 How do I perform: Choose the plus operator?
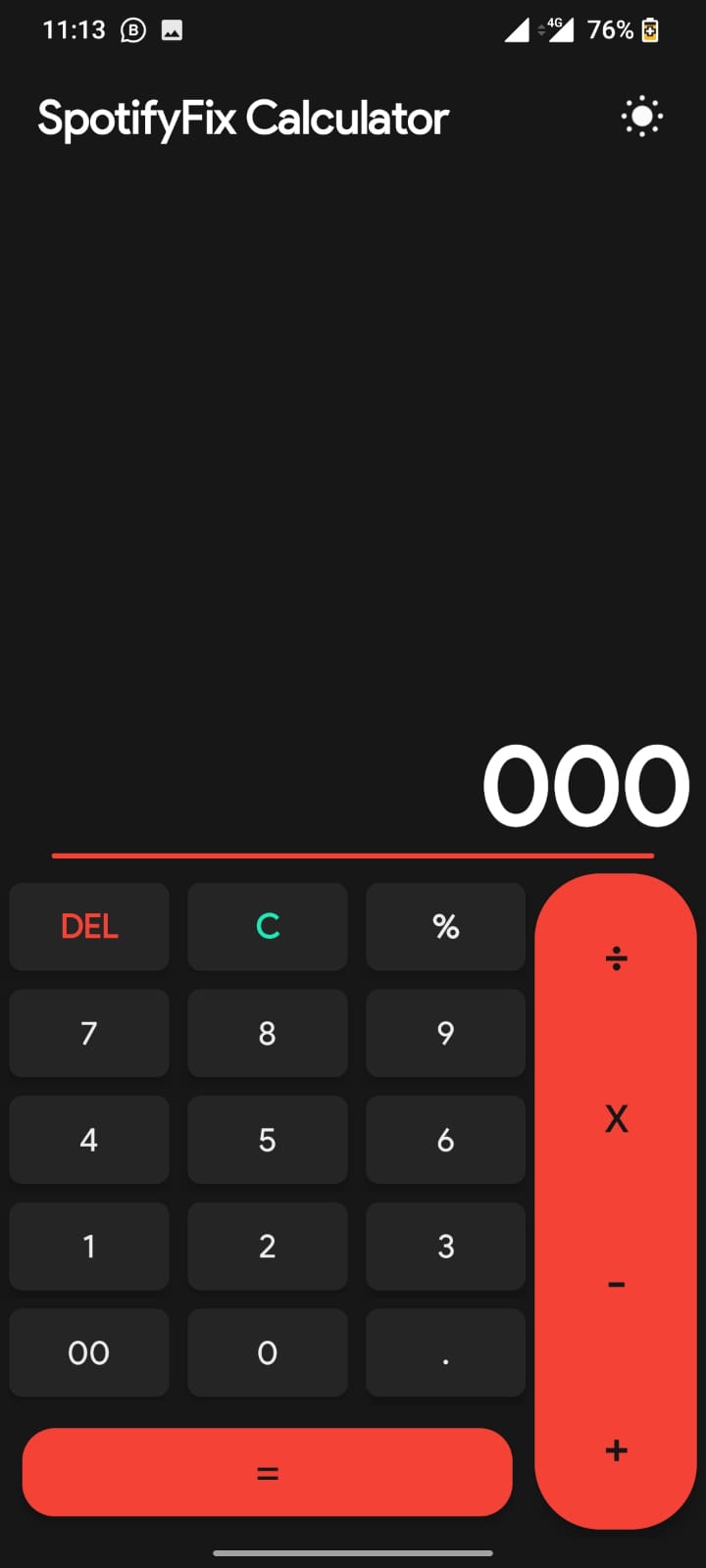pos(616,1450)
